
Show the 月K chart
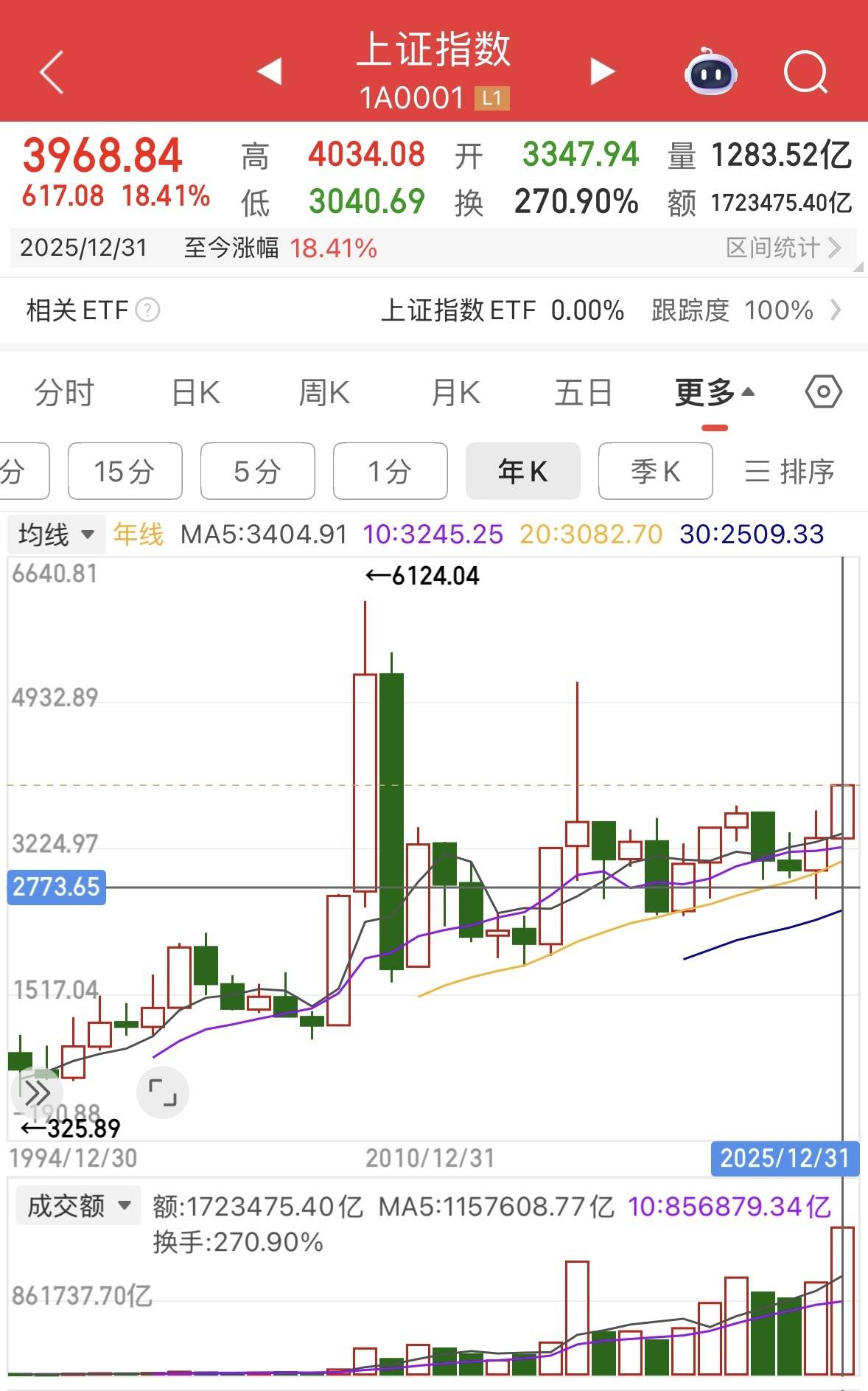point(455,392)
